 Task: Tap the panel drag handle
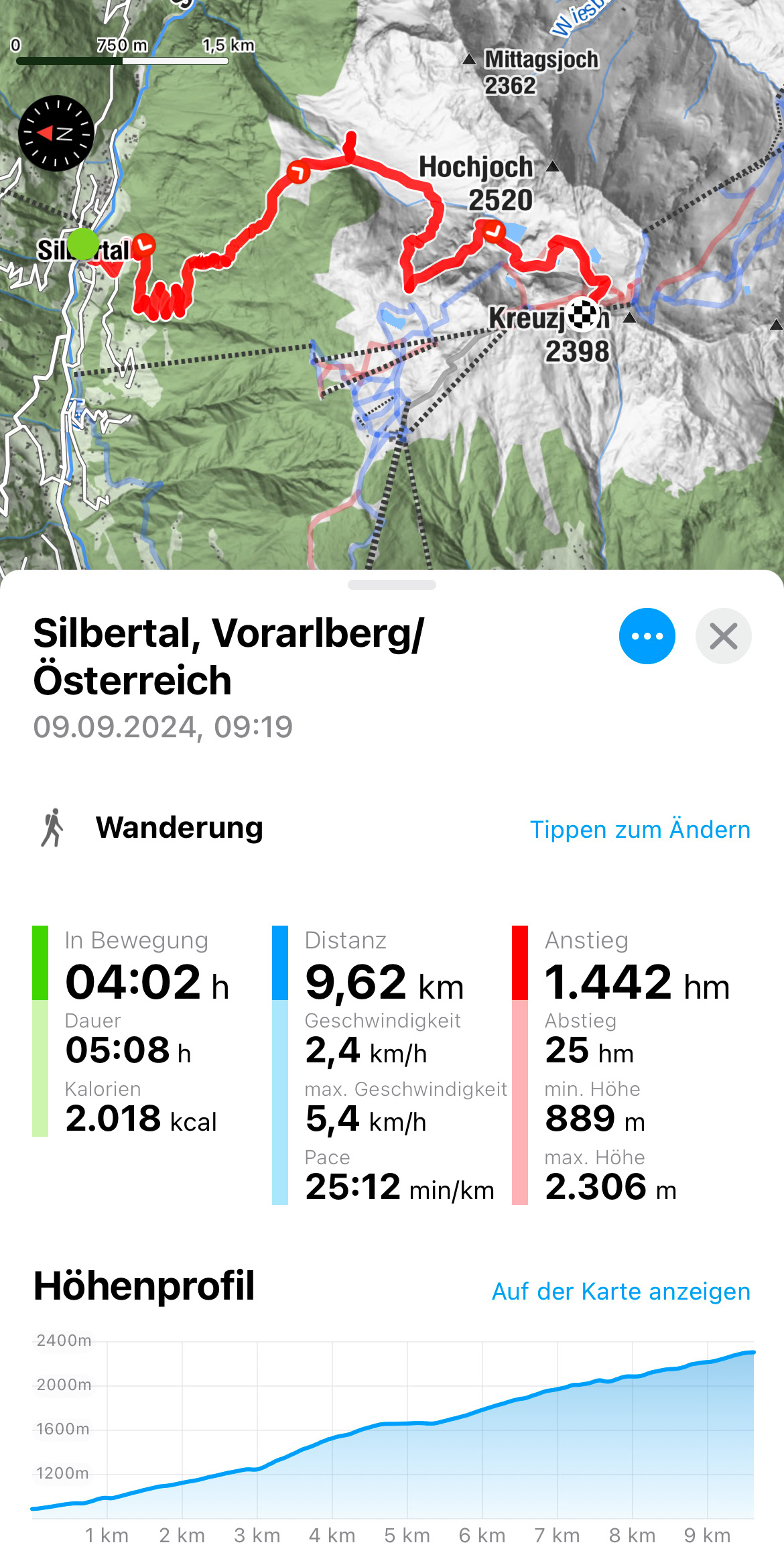tap(392, 584)
